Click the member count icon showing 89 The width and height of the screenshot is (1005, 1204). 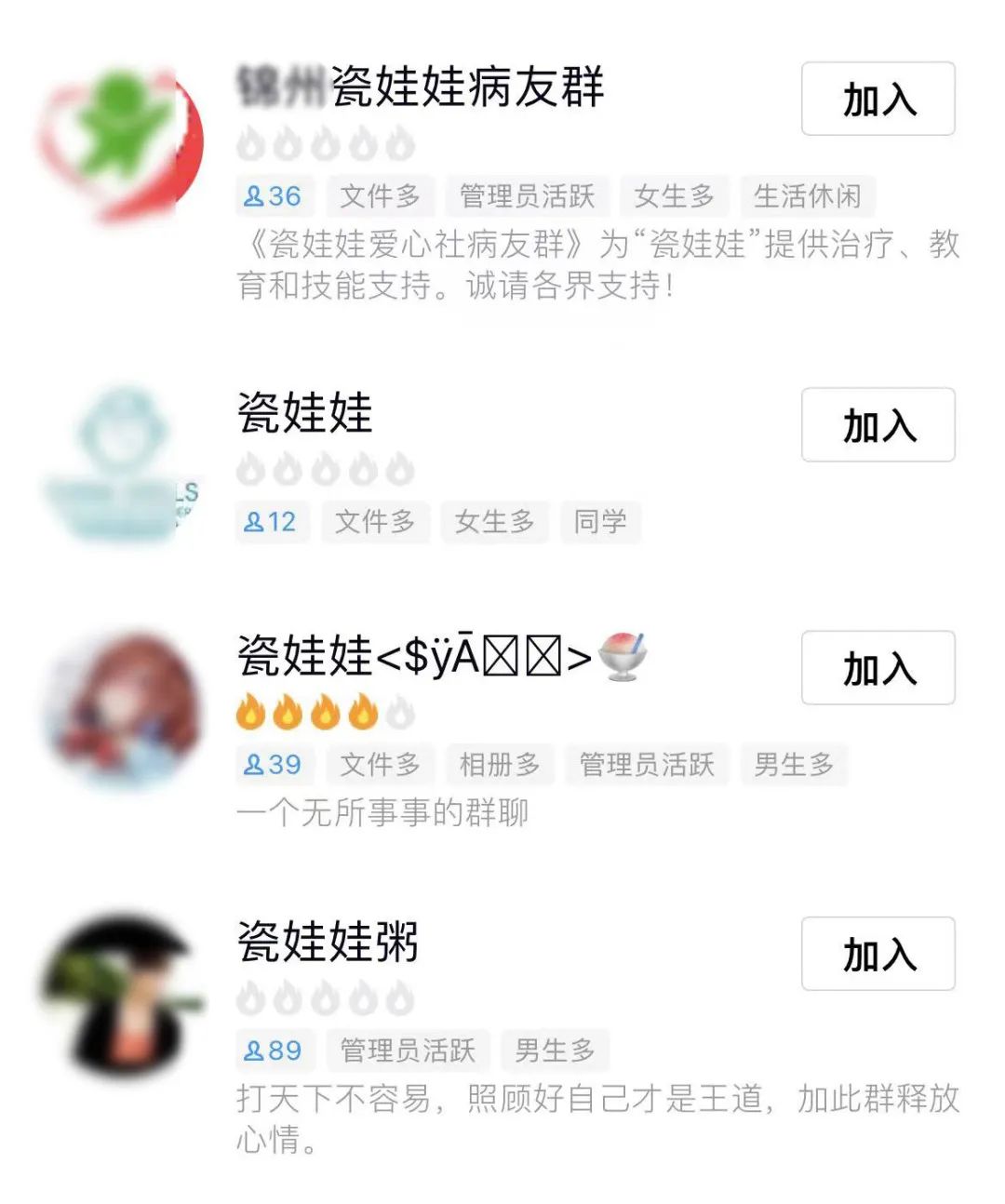click(x=273, y=1050)
